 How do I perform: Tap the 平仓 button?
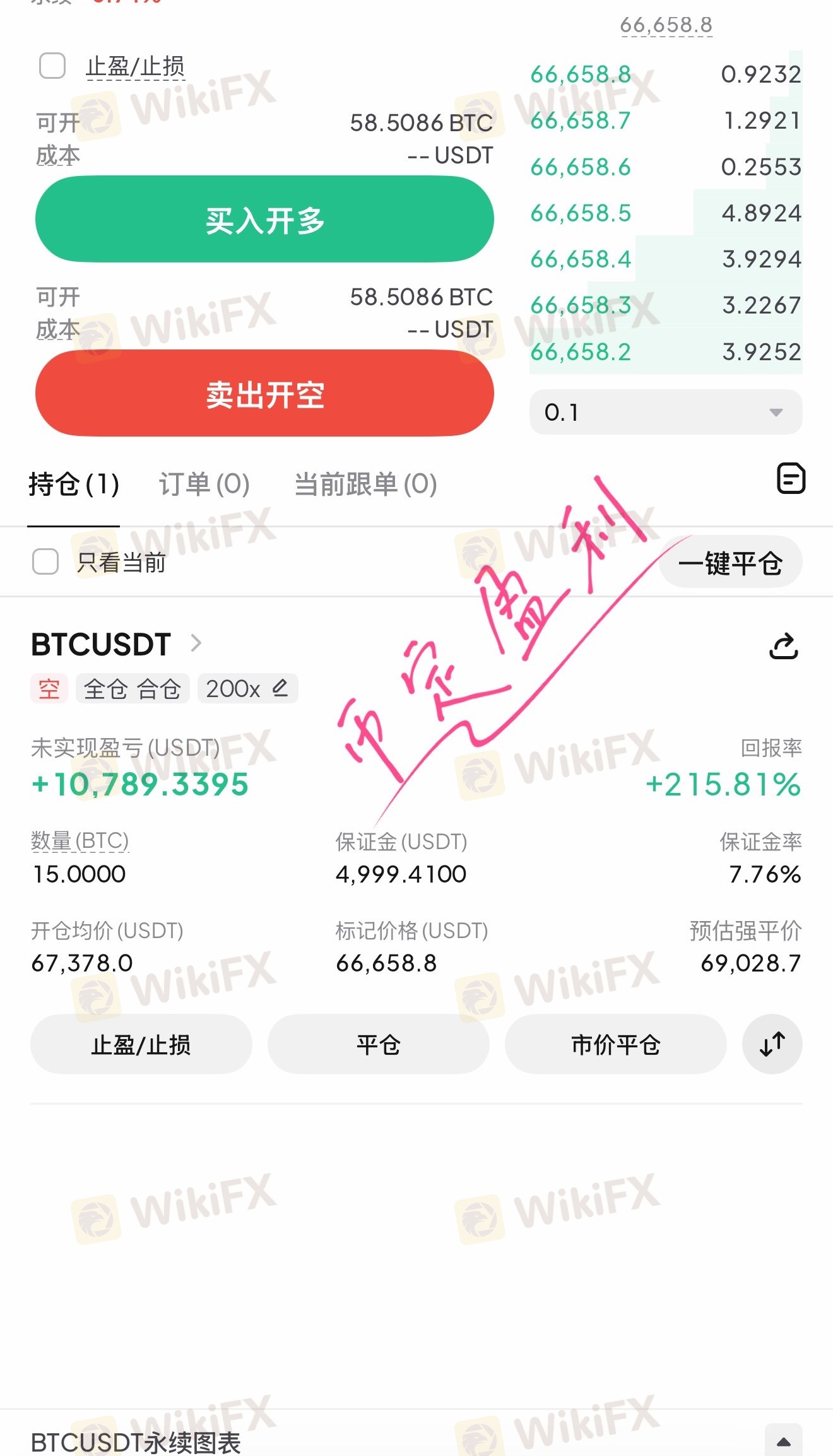click(379, 1044)
